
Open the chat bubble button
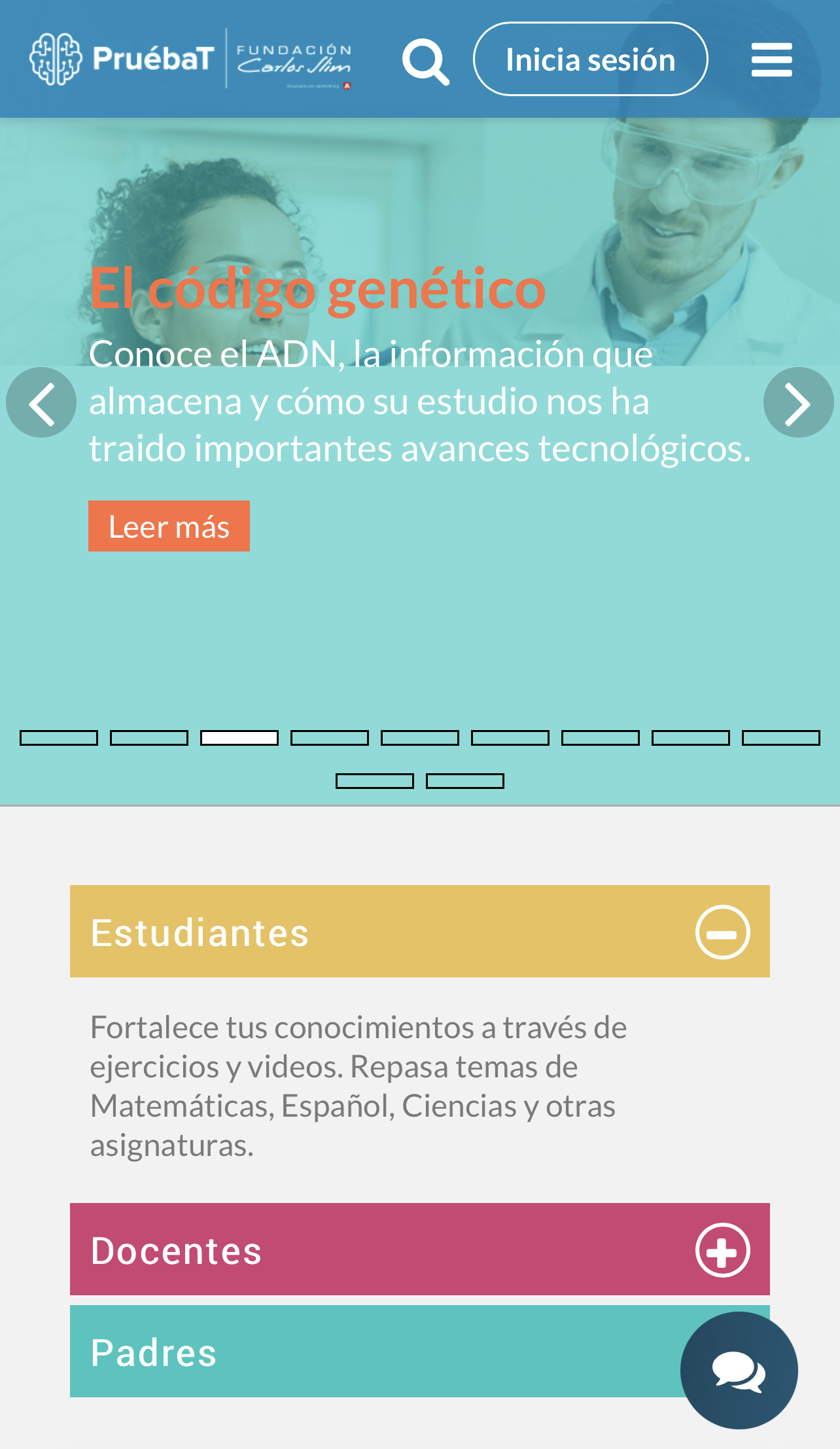click(739, 1370)
